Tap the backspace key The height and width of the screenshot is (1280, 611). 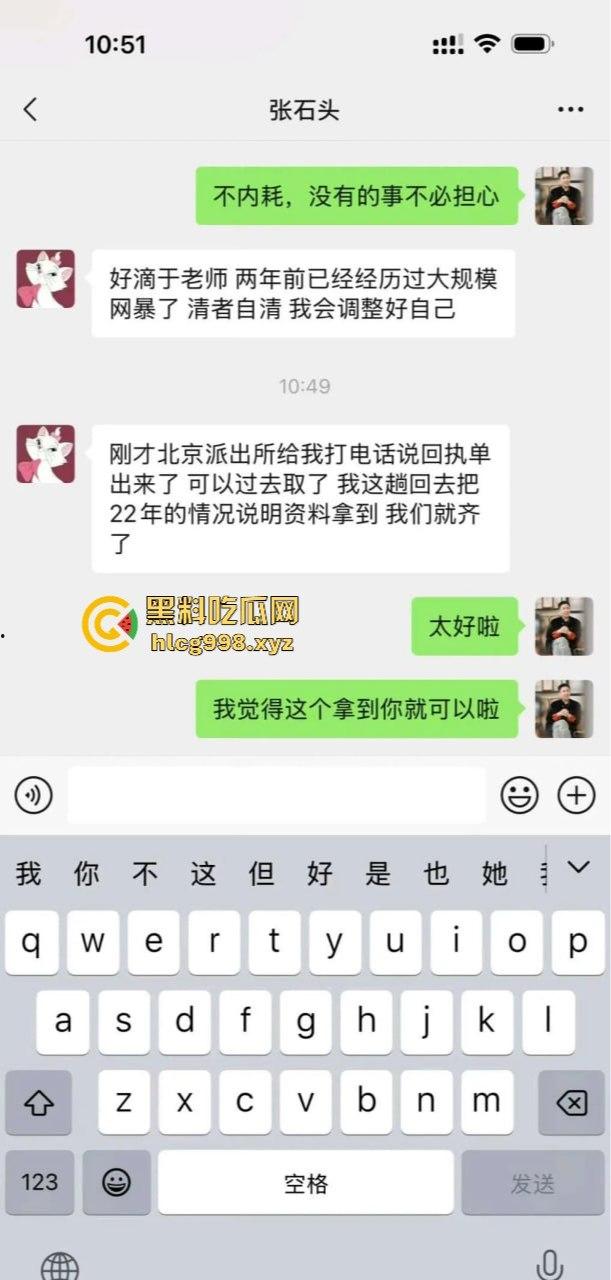point(571,1102)
